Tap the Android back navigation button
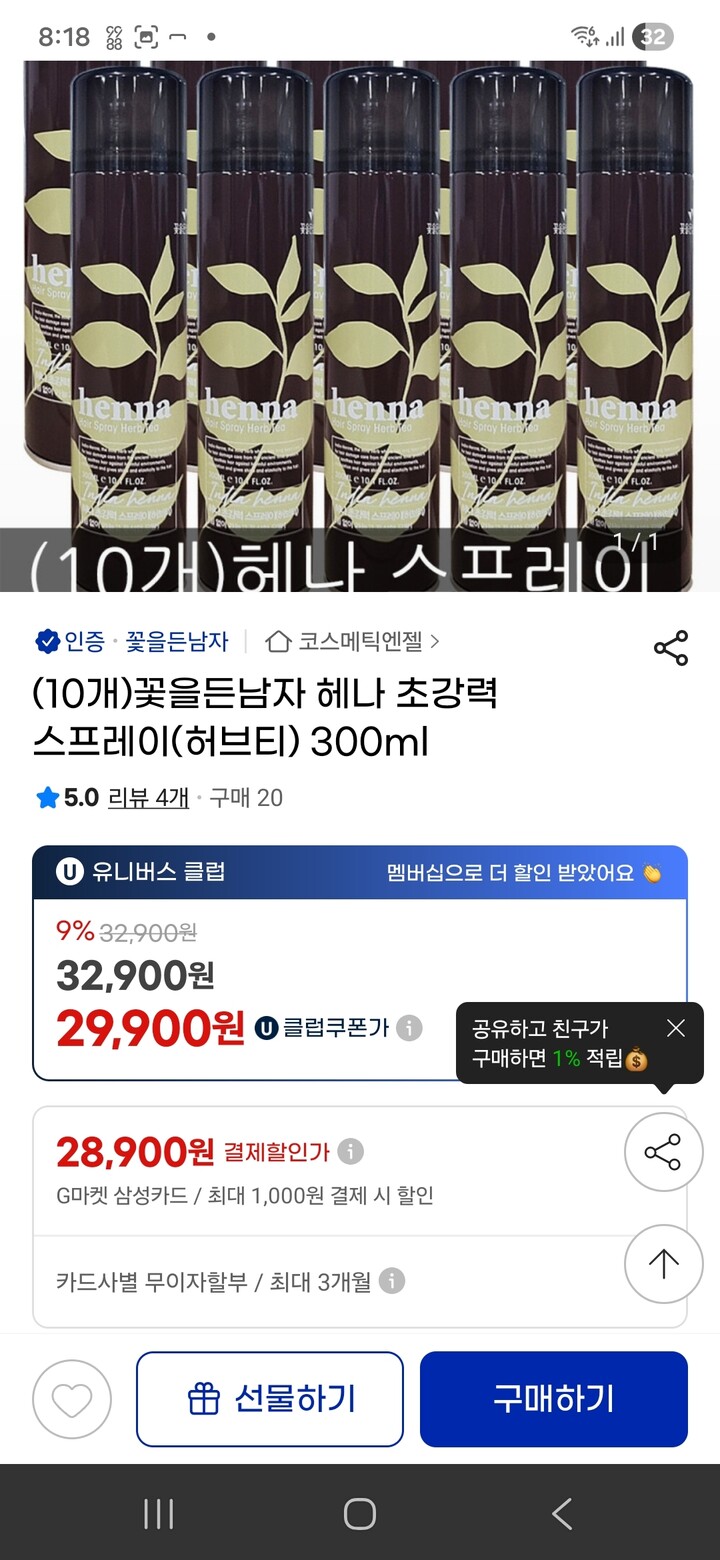 tap(562, 1513)
